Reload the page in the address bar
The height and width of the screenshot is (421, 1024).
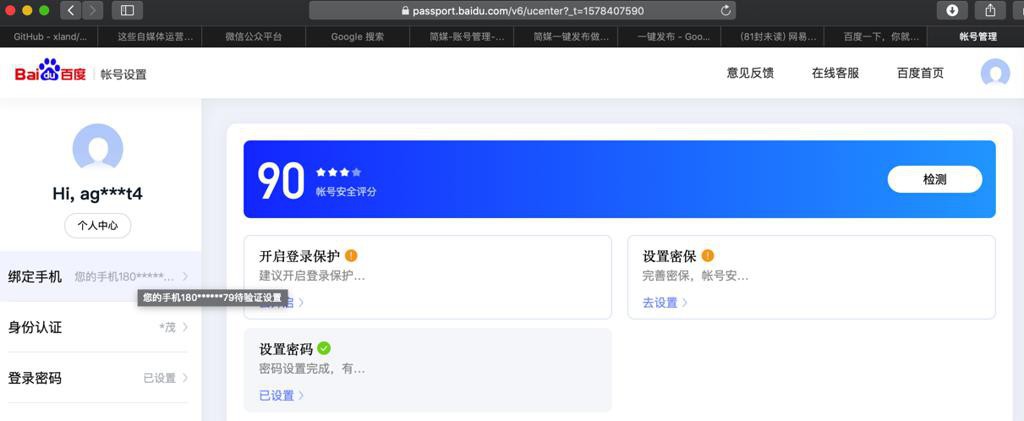point(725,11)
